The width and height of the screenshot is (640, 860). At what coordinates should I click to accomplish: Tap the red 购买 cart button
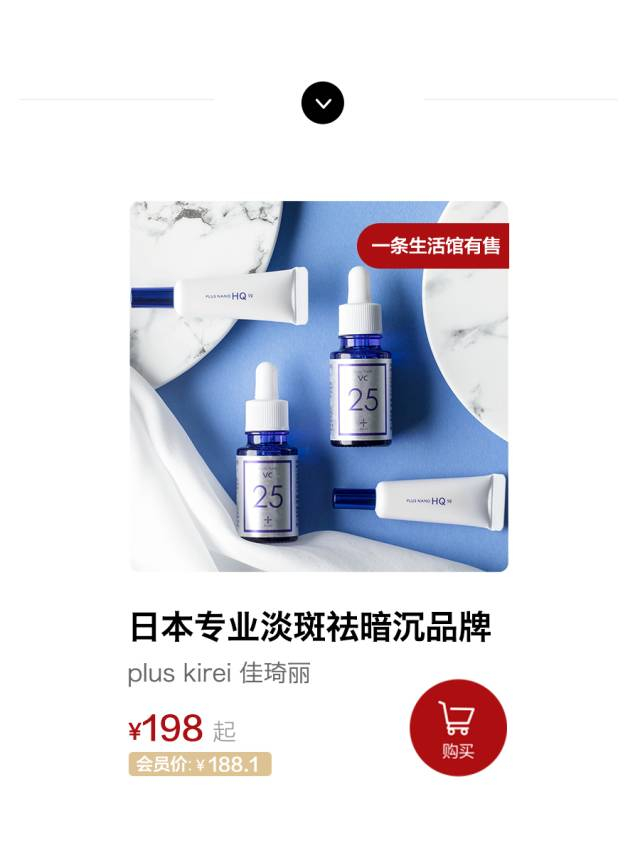click(x=458, y=728)
